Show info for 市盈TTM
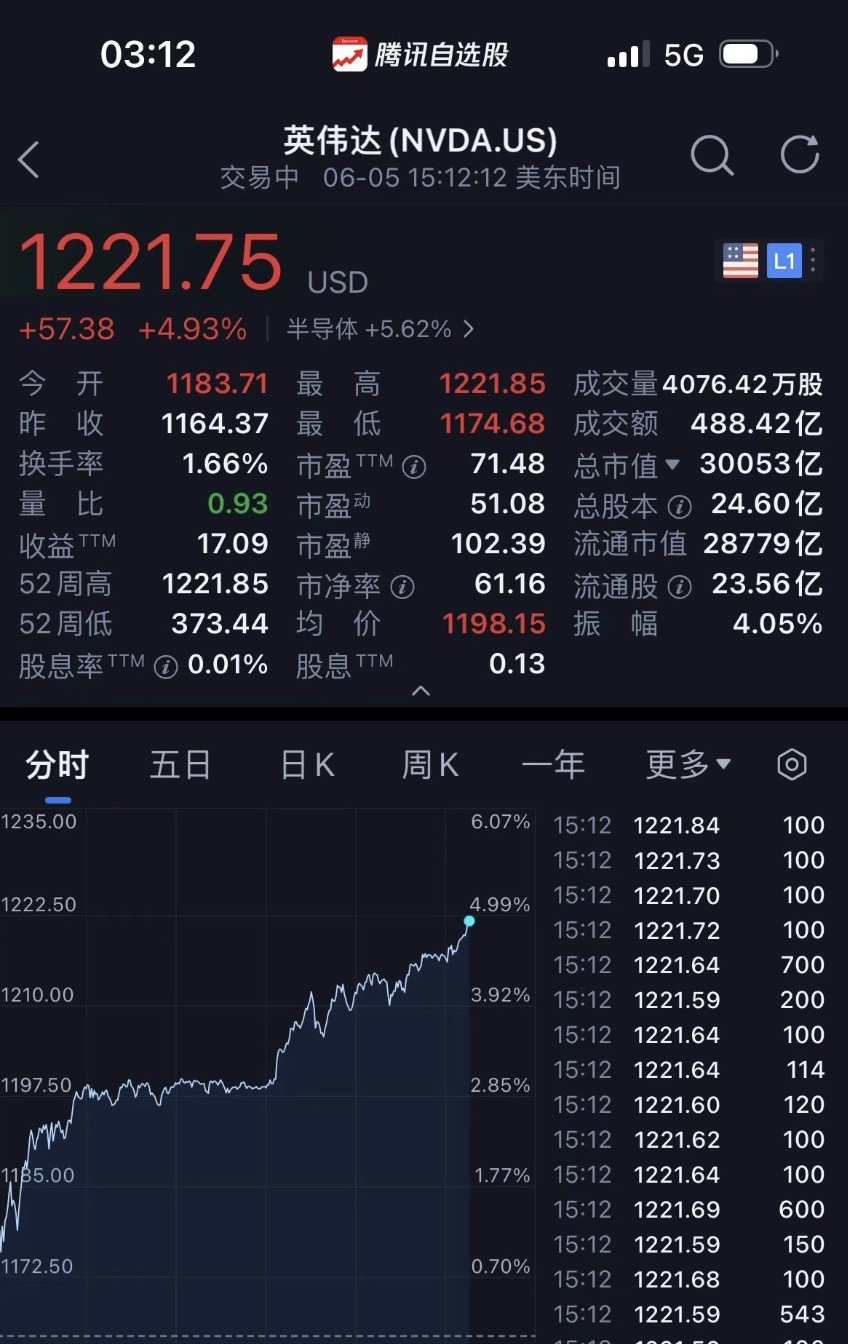The height and width of the screenshot is (1344, 848). point(415,466)
